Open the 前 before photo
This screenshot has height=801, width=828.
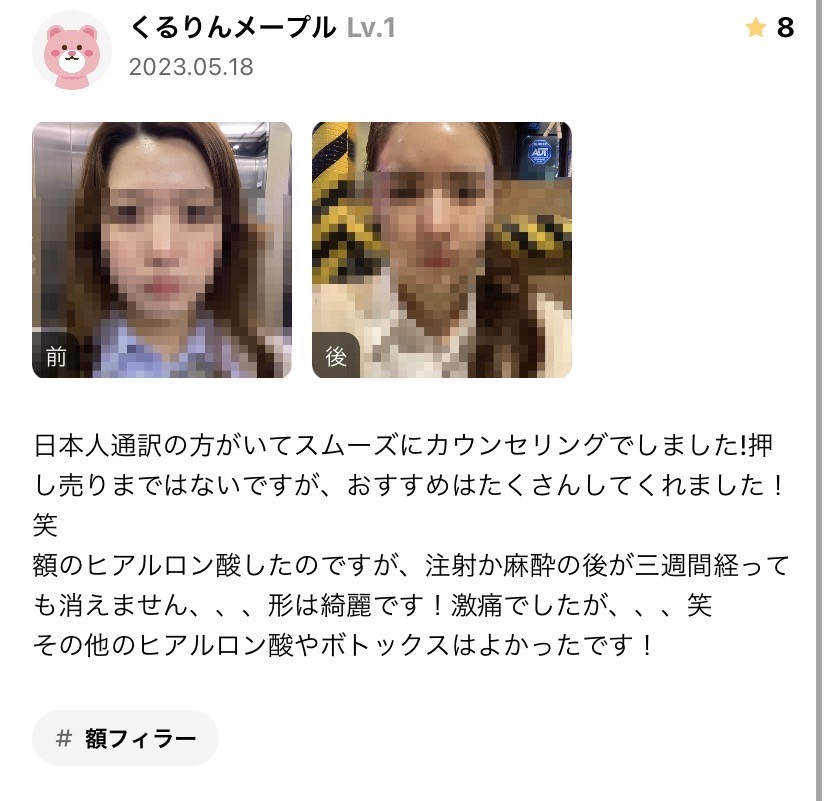tap(162, 250)
